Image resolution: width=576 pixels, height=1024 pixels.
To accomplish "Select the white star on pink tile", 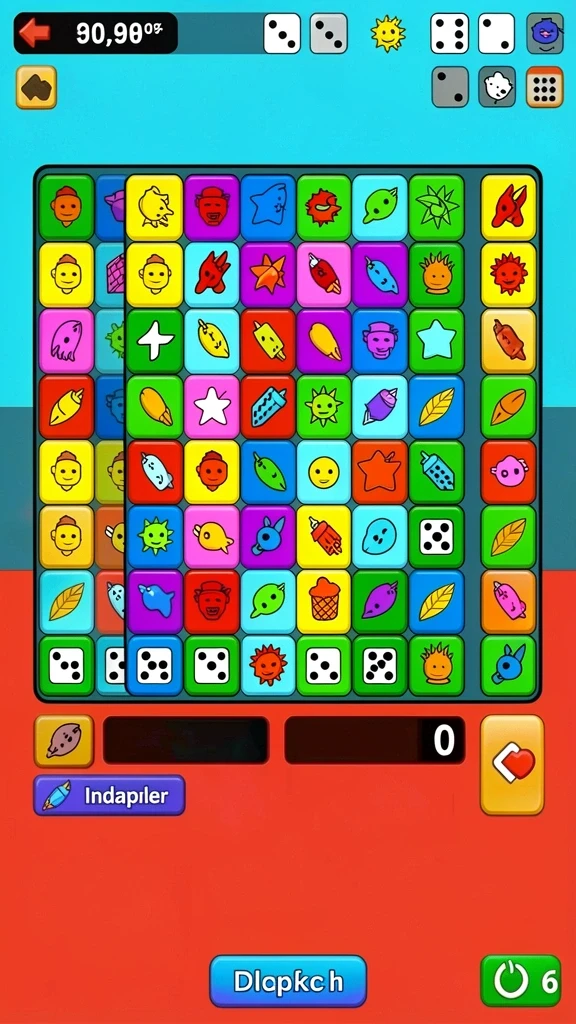I will click(x=212, y=407).
